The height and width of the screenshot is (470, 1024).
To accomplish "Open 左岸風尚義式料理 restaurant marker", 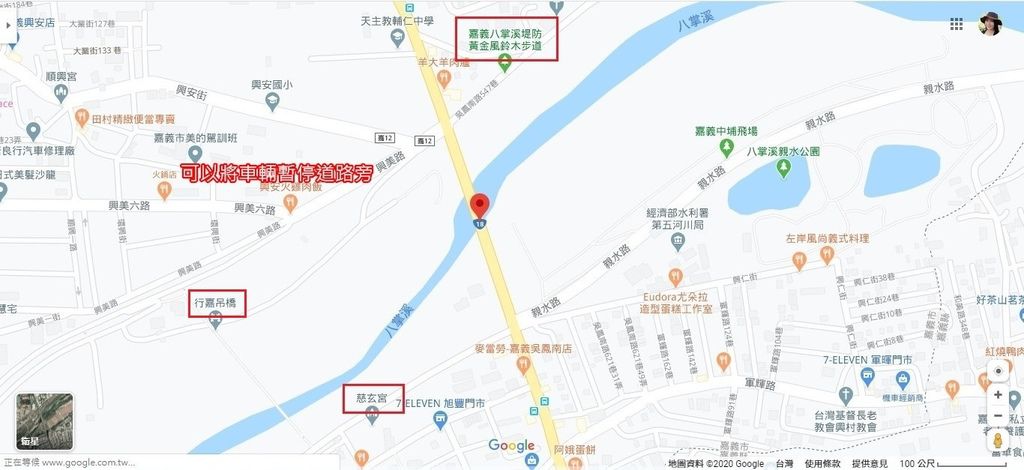I will click(799, 260).
